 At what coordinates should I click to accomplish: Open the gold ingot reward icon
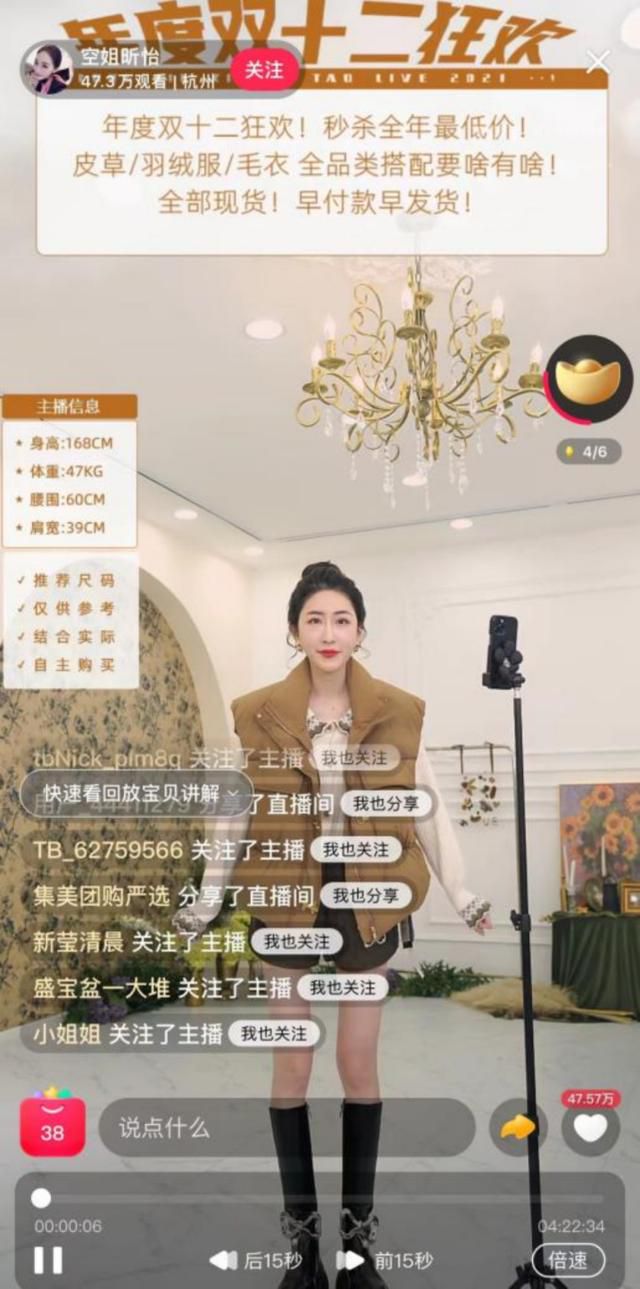[588, 381]
